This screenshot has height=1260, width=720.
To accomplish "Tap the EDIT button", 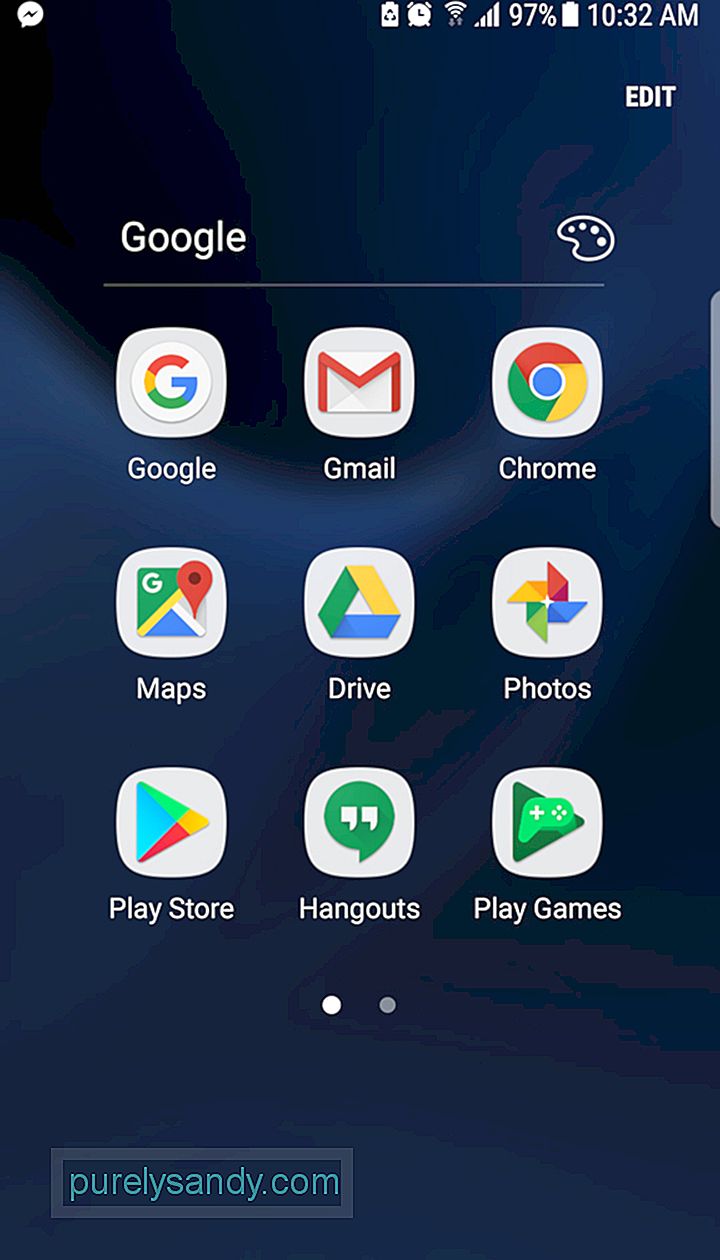I will 650,97.
